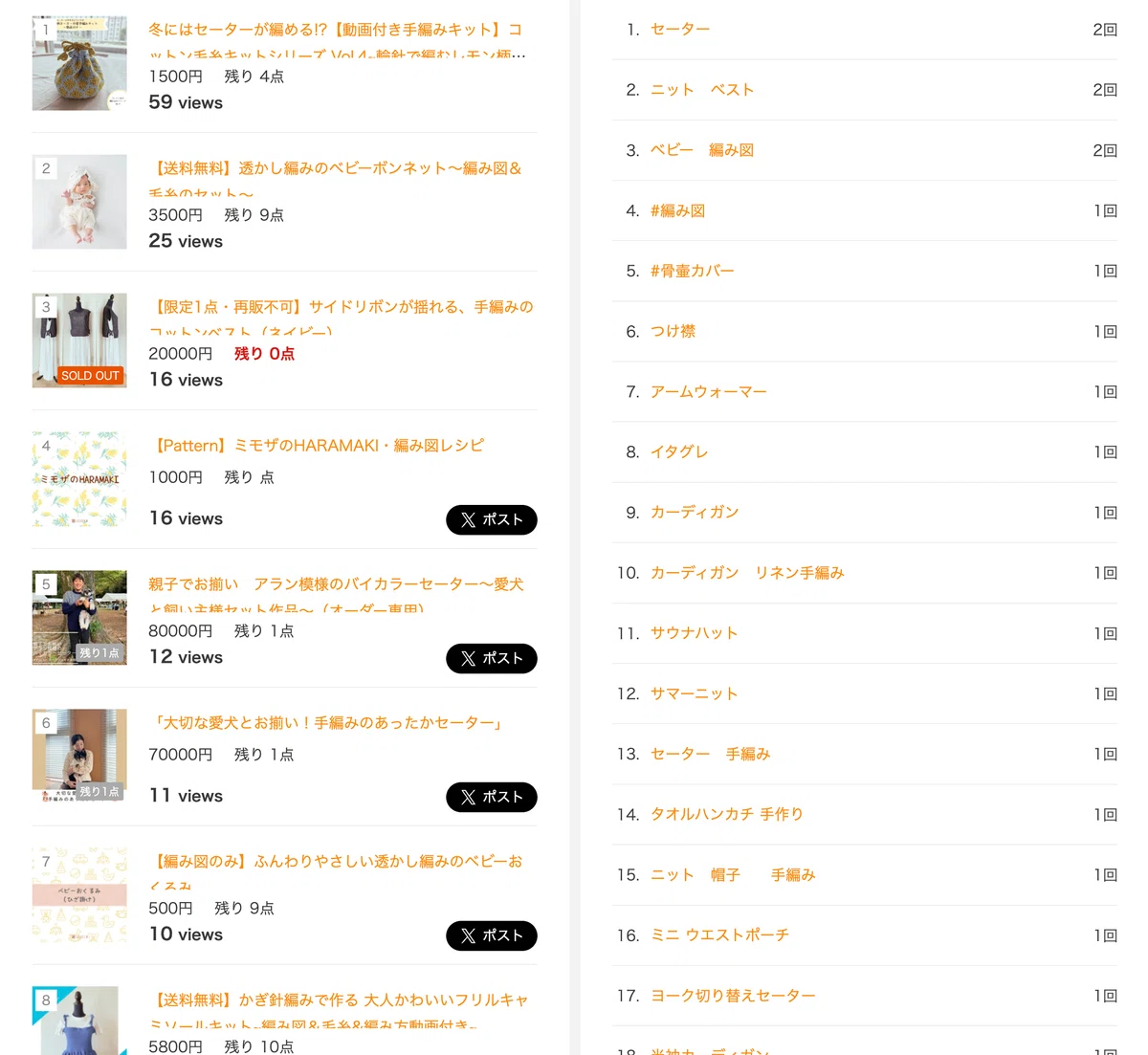Open the frill camisole kit listing title
This screenshot has width=1148, height=1055.
339,1010
